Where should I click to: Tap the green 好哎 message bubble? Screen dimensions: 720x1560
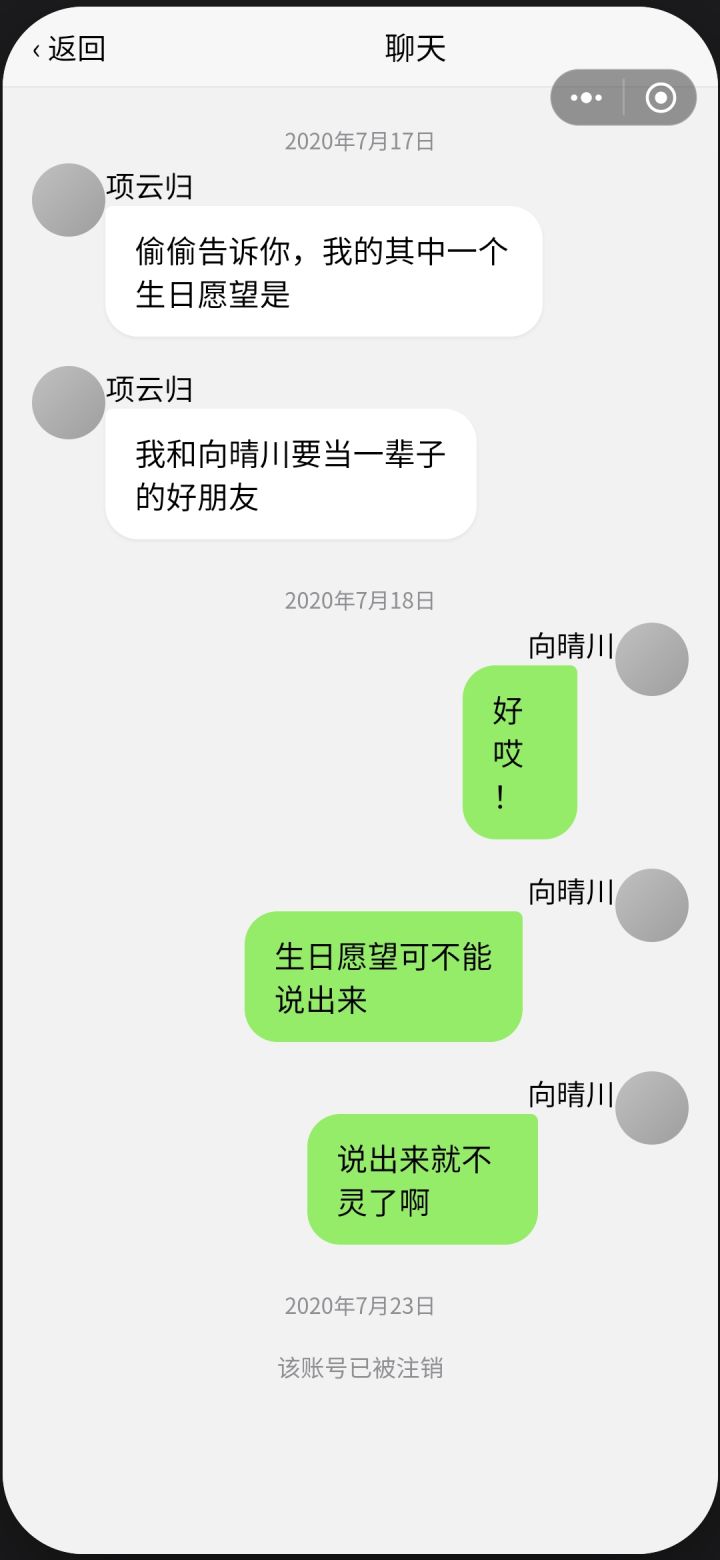click(x=519, y=750)
